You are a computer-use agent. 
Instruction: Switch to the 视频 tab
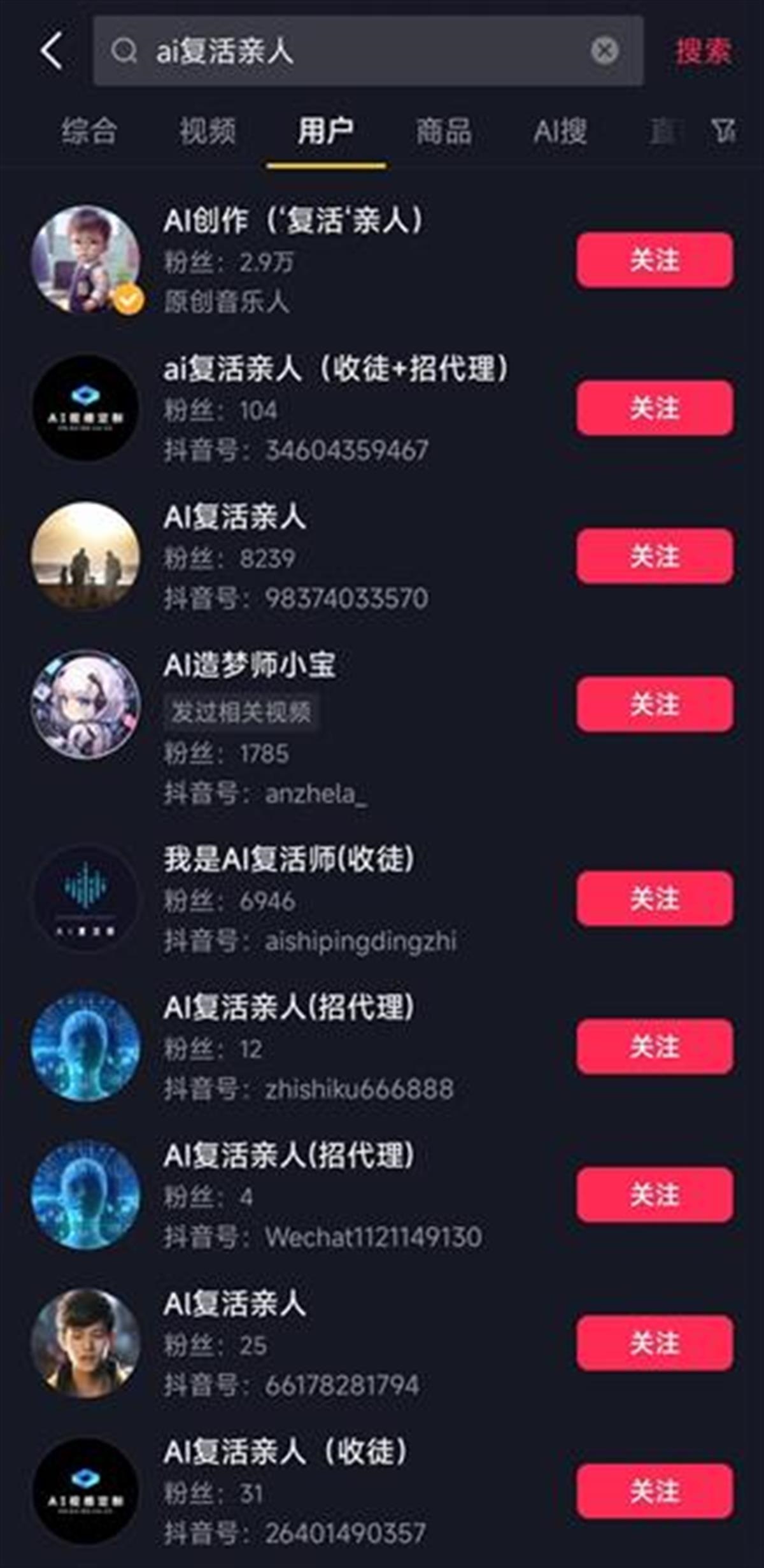click(208, 132)
